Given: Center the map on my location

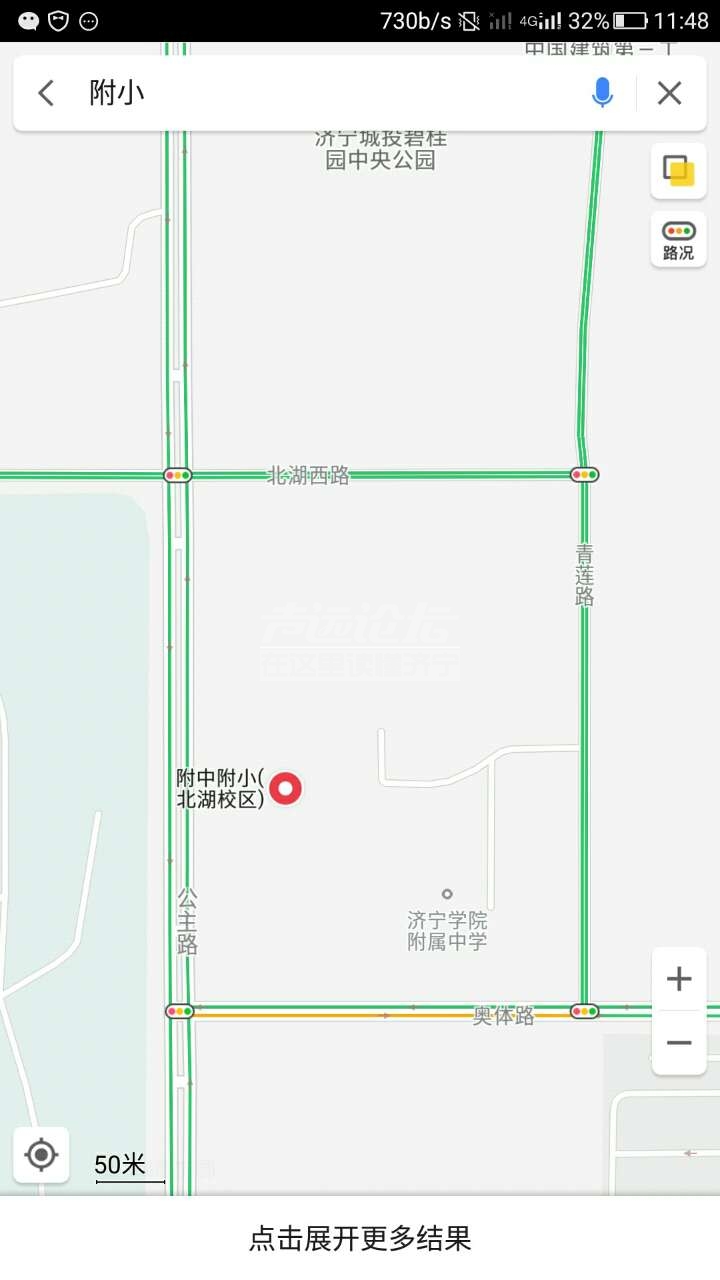Looking at the screenshot, I should pos(41,1155).
